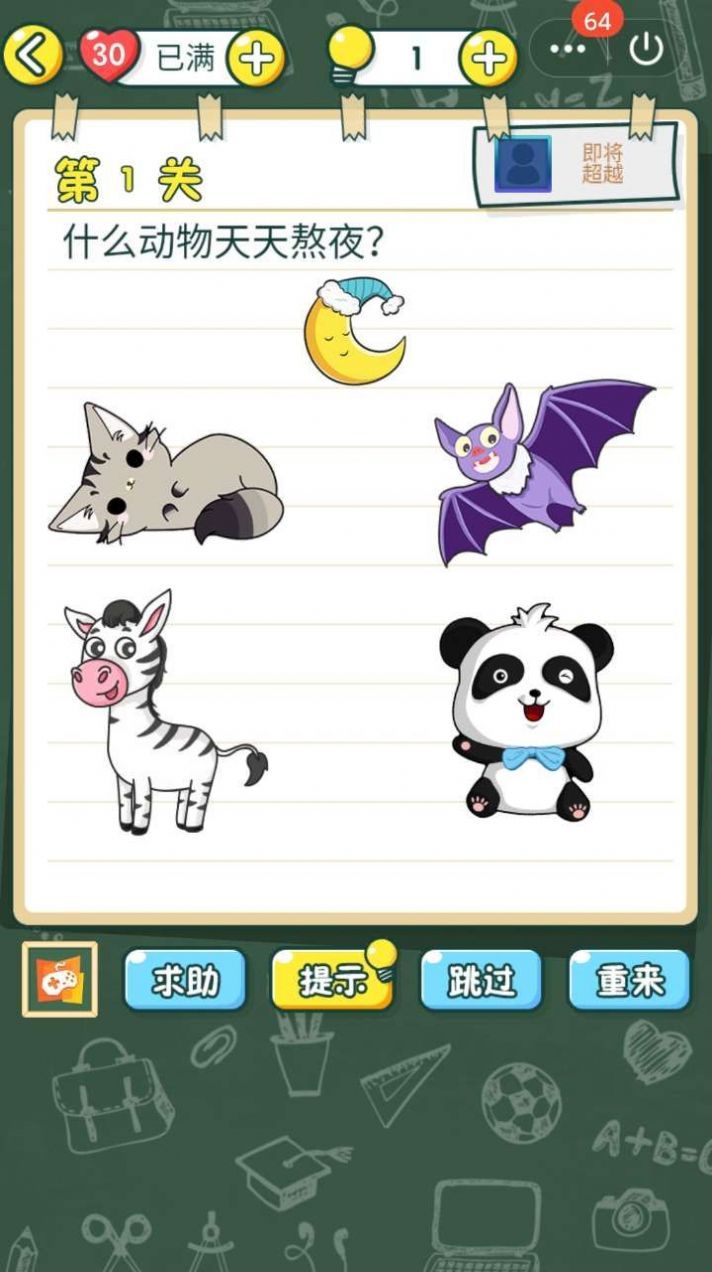Close the mini program with power icon
This screenshot has height=1272, width=712.
pos(647,49)
